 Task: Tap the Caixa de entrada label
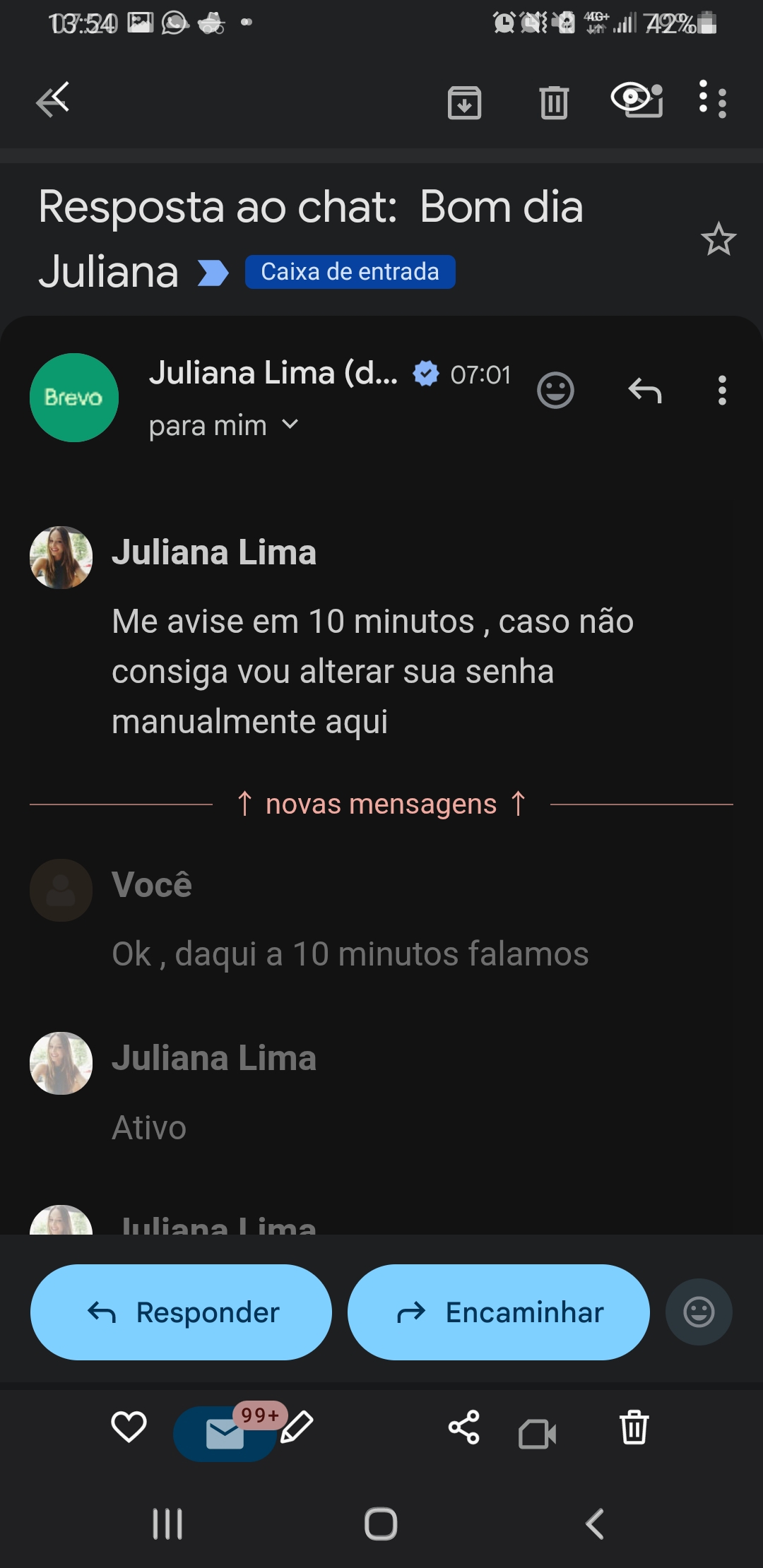[x=350, y=272]
